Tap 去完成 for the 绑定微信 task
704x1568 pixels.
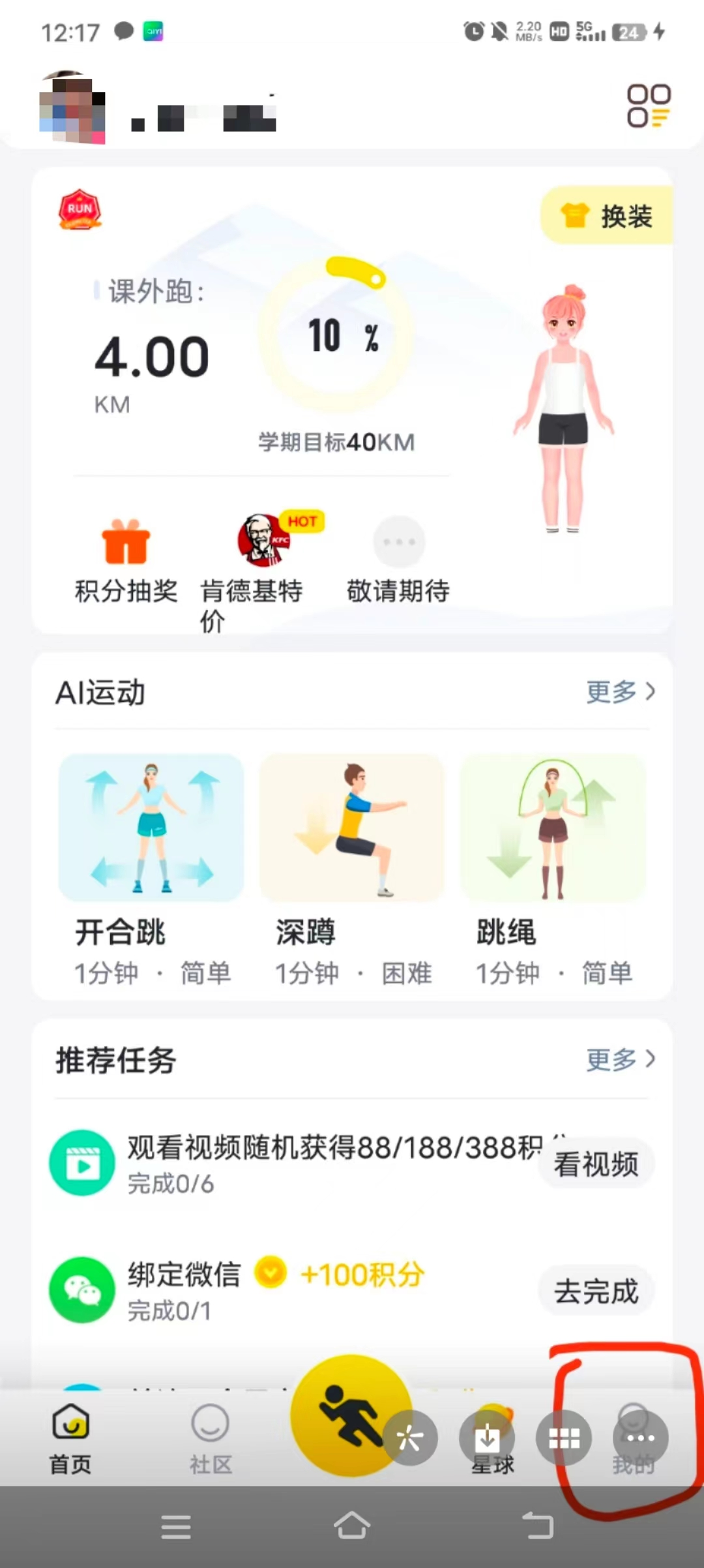click(x=596, y=1291)
